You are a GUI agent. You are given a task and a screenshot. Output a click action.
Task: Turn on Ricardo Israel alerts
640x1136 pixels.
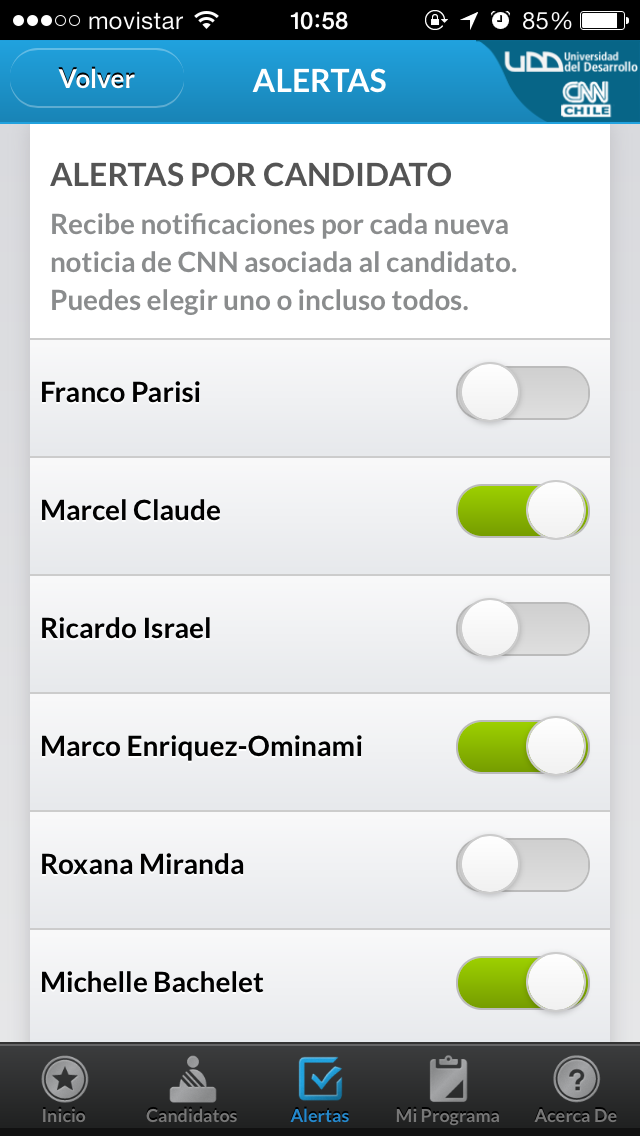click(523, 629)
